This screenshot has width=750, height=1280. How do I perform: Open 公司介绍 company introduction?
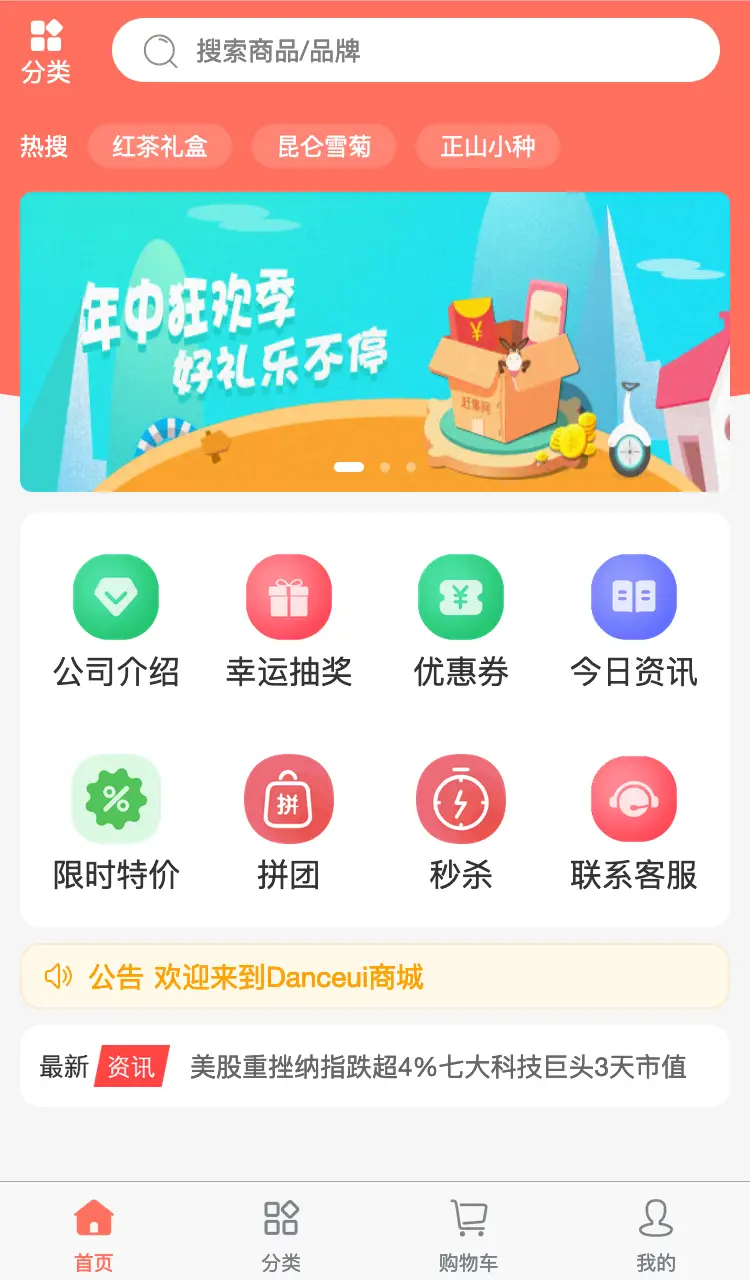(x=116, y=620)
